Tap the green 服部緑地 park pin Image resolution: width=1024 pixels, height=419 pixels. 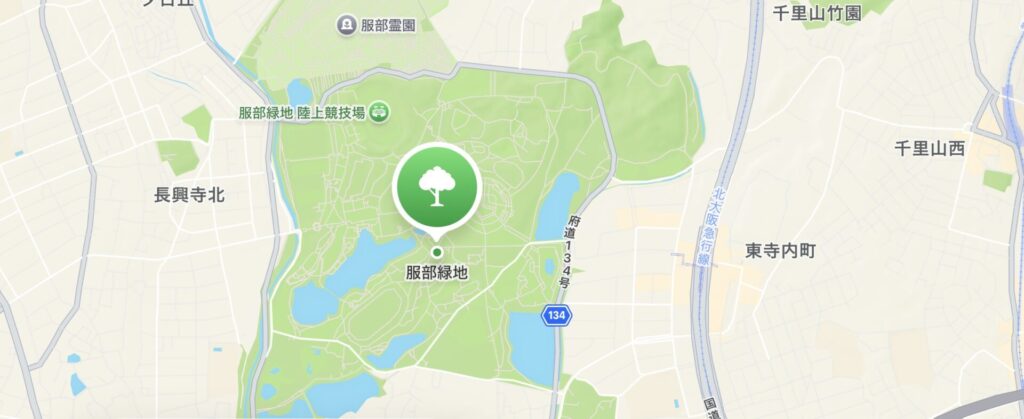437,186
